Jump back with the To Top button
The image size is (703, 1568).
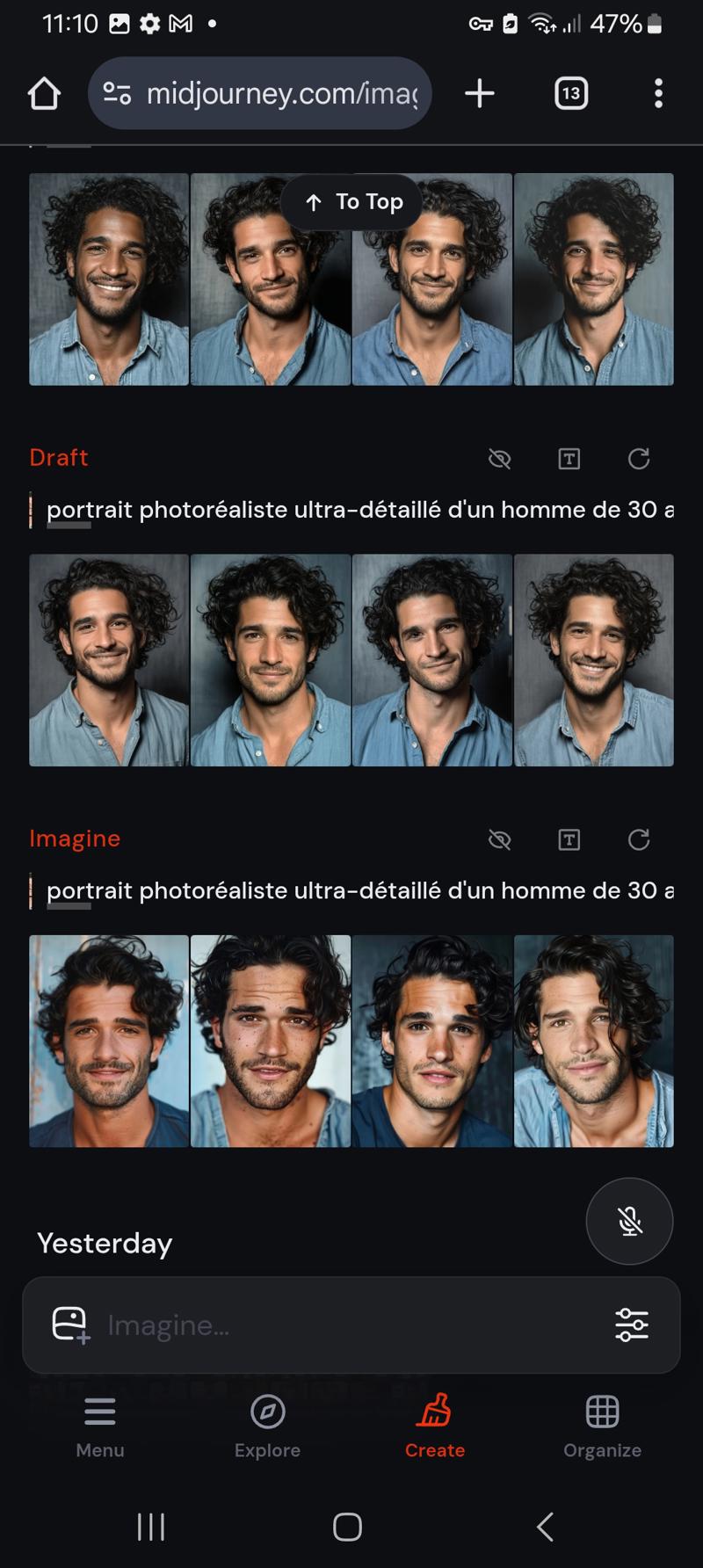[351, 202]
